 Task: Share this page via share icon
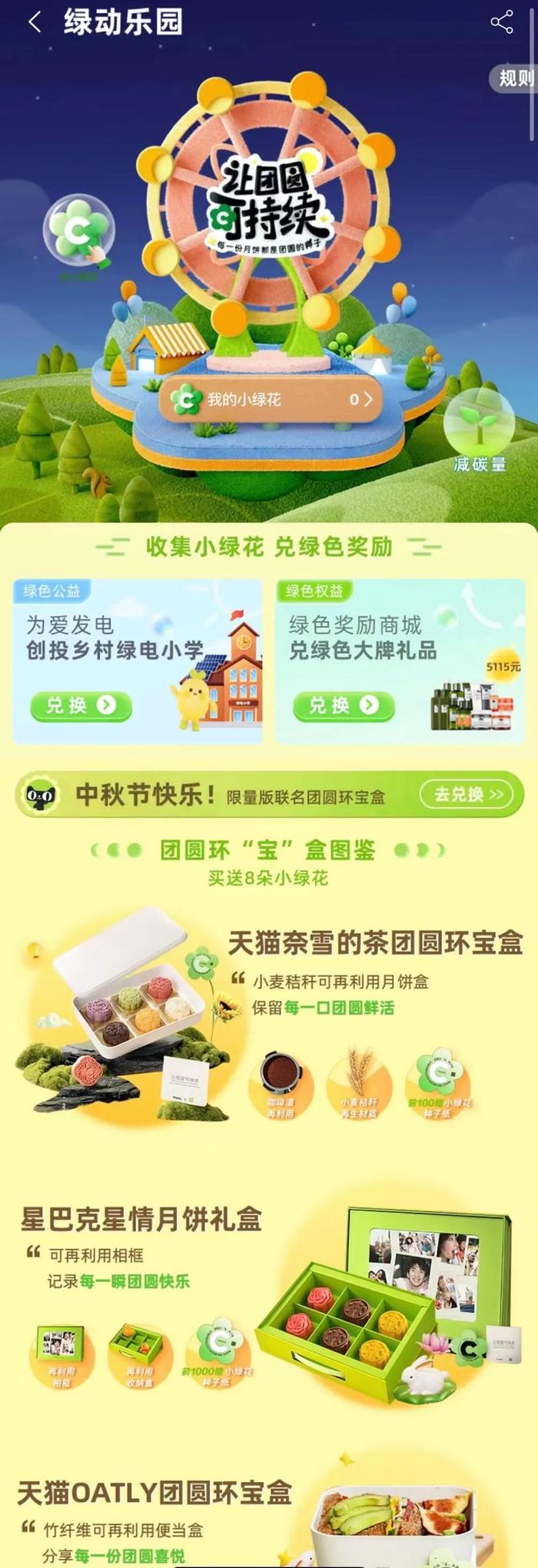point(502,22)
